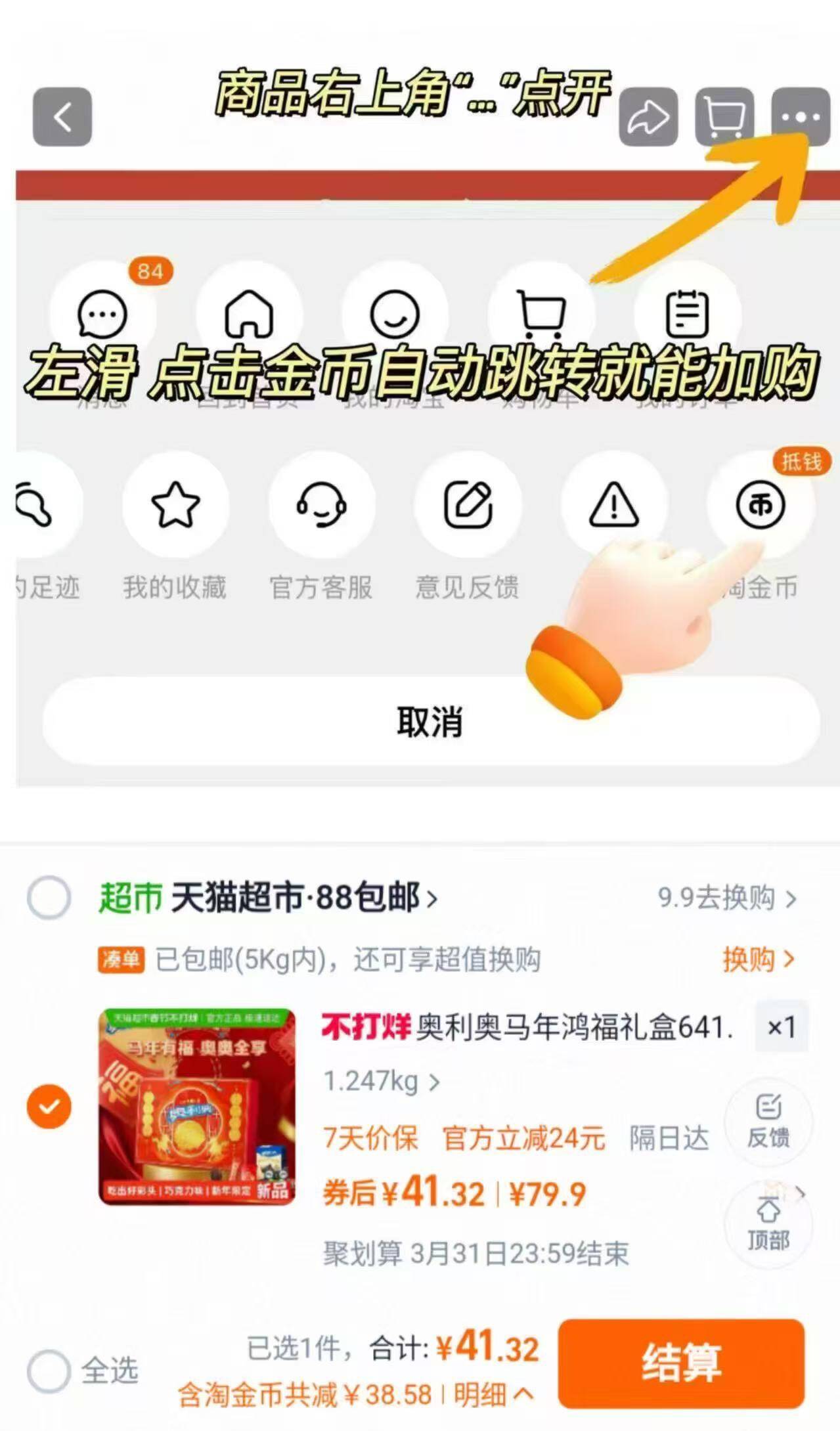Tap the report warning triangle icon

tap(613, 504)
